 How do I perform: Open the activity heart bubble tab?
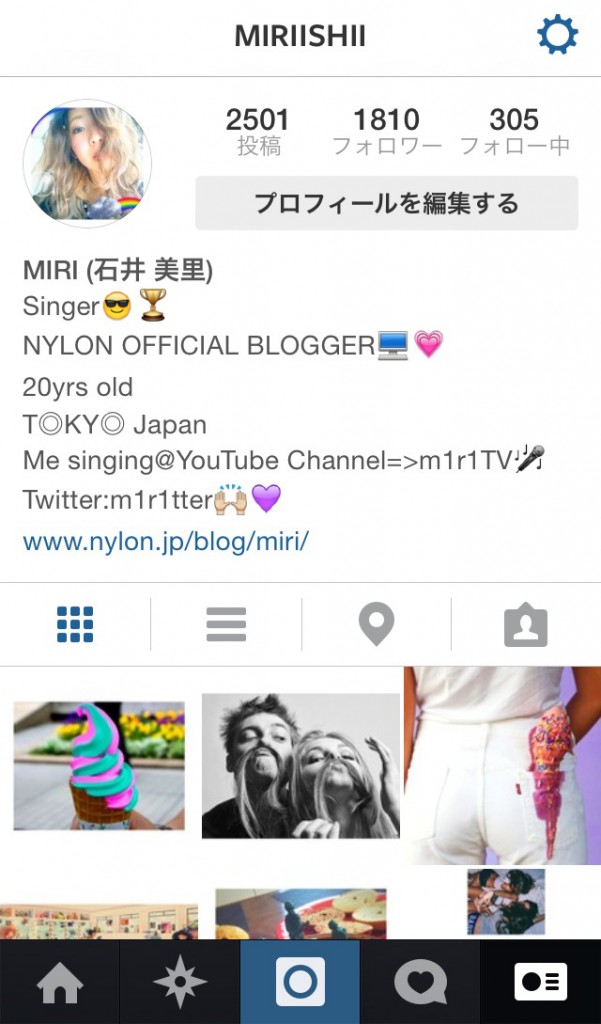pos(420,982)
